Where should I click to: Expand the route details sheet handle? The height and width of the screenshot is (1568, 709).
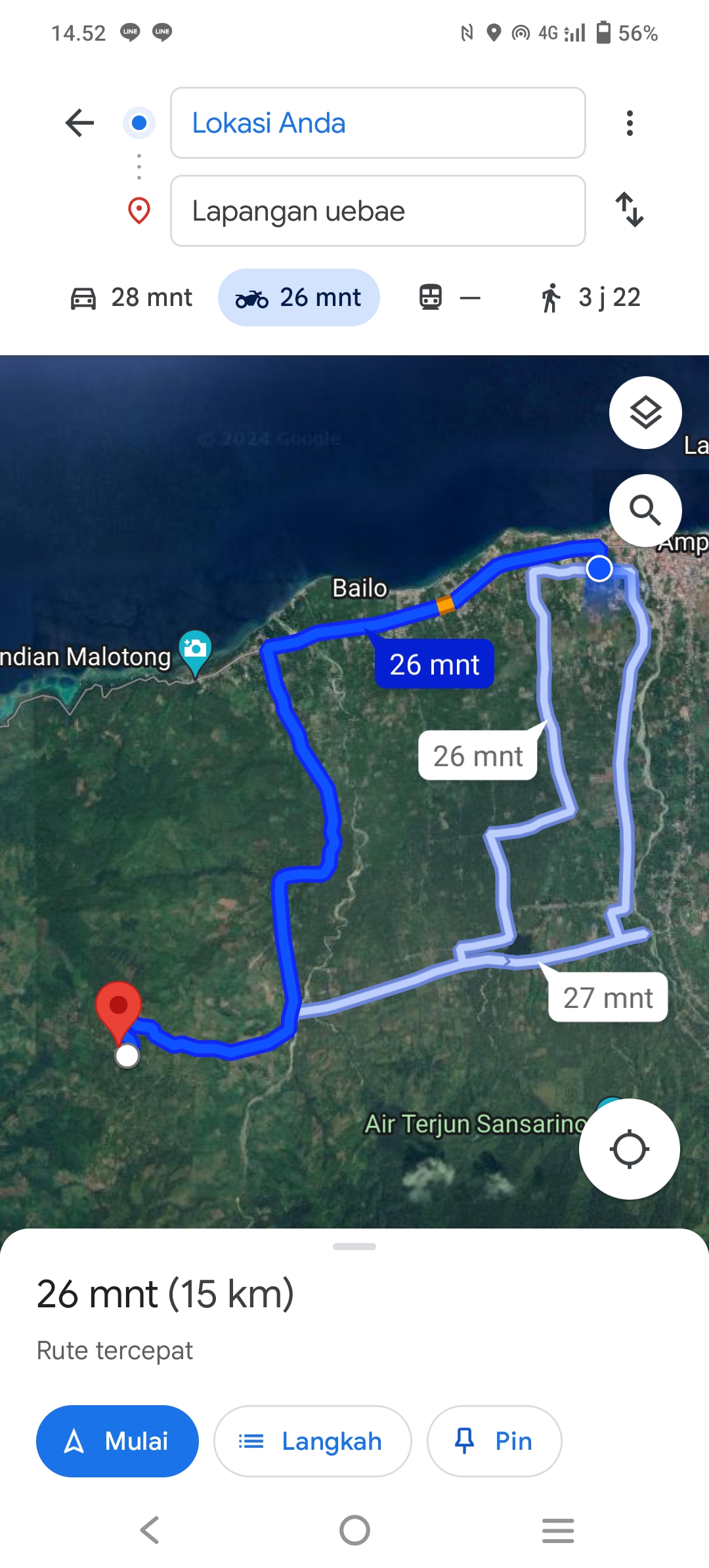354,1246
